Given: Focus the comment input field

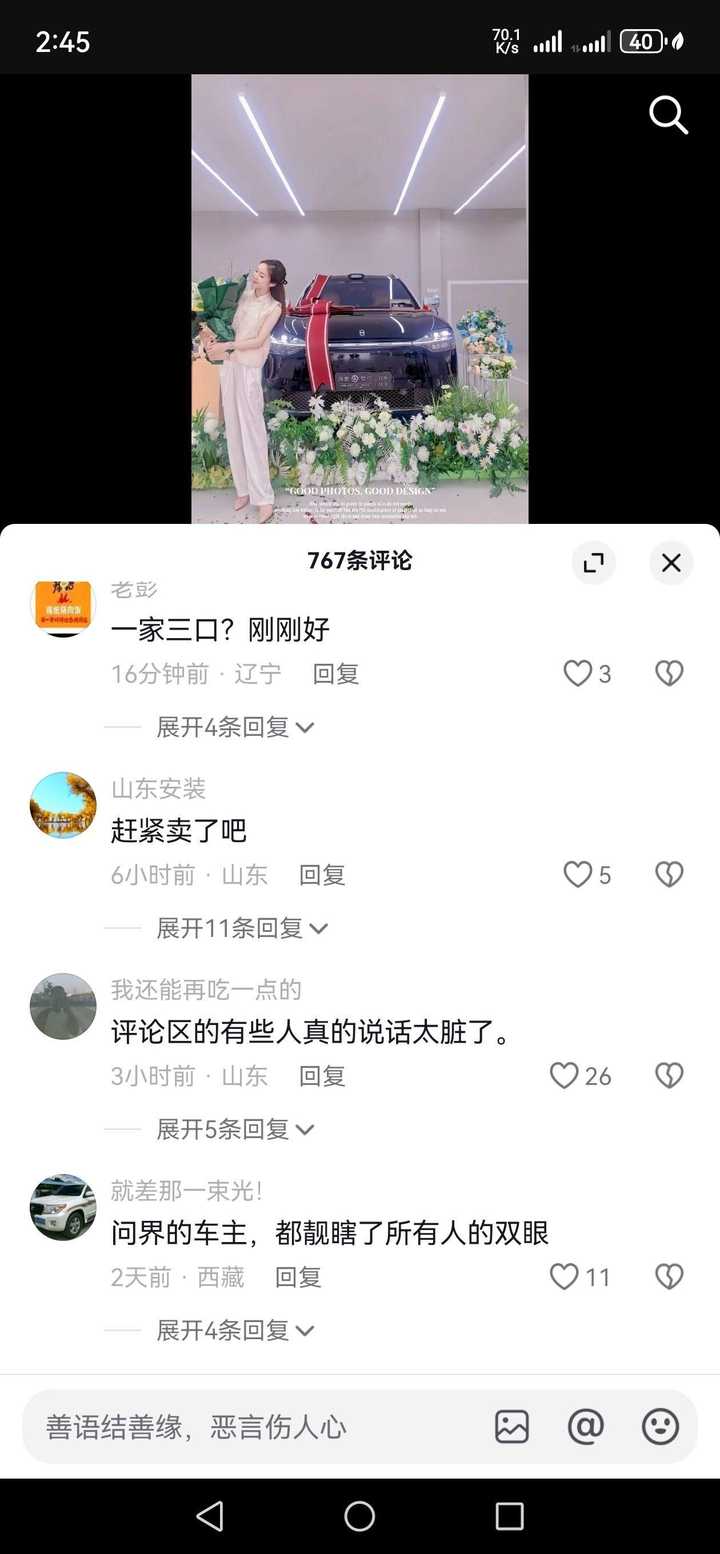Looking at the screenshot, I should tap(250, 1427).
